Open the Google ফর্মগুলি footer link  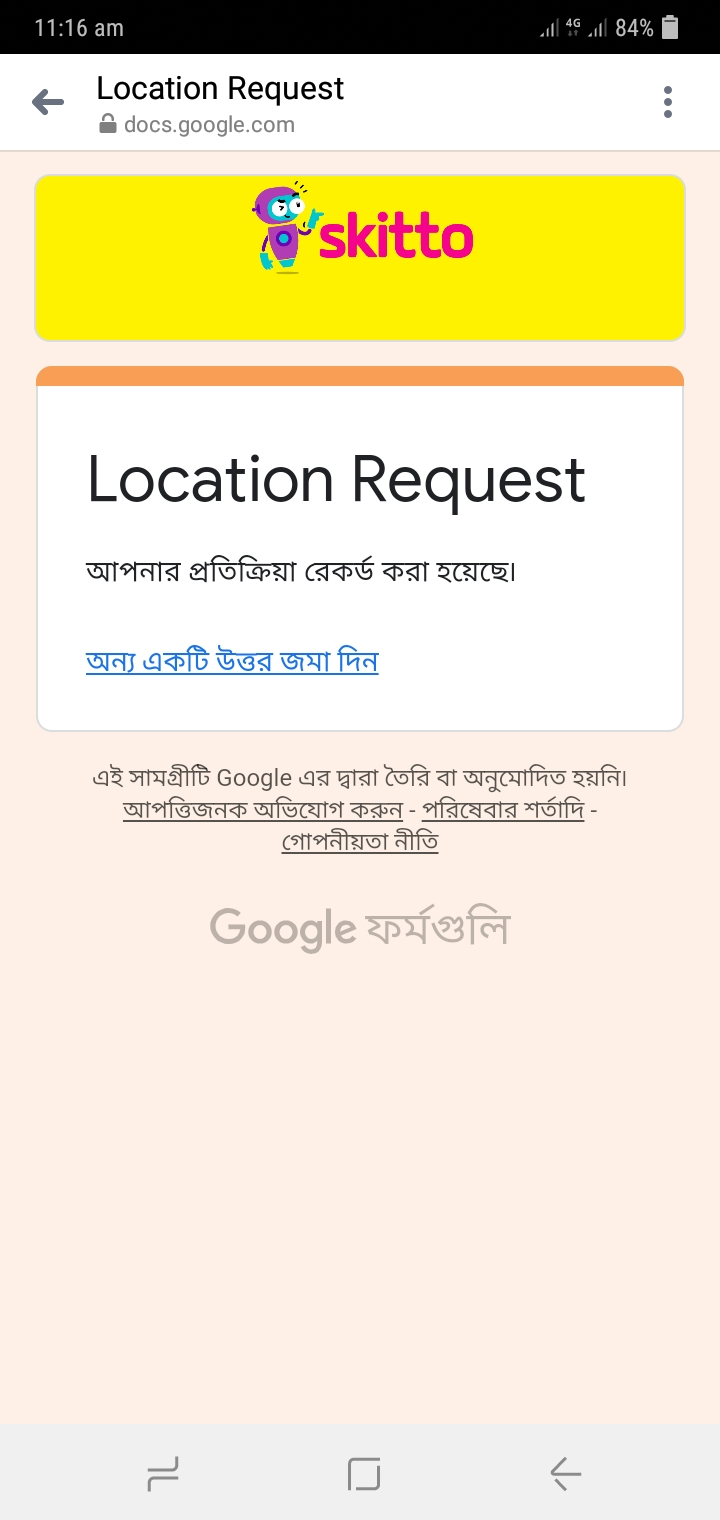360,928
